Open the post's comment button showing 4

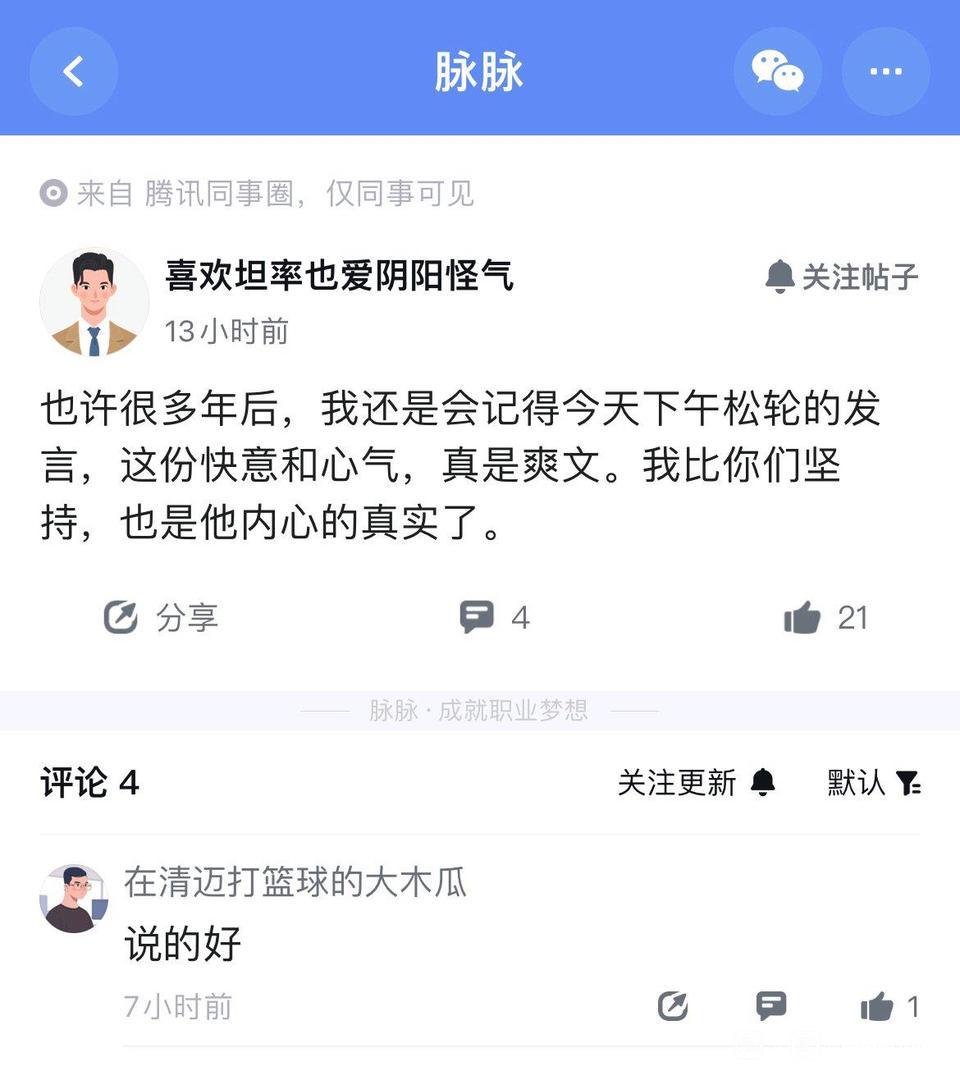(493, 617)
